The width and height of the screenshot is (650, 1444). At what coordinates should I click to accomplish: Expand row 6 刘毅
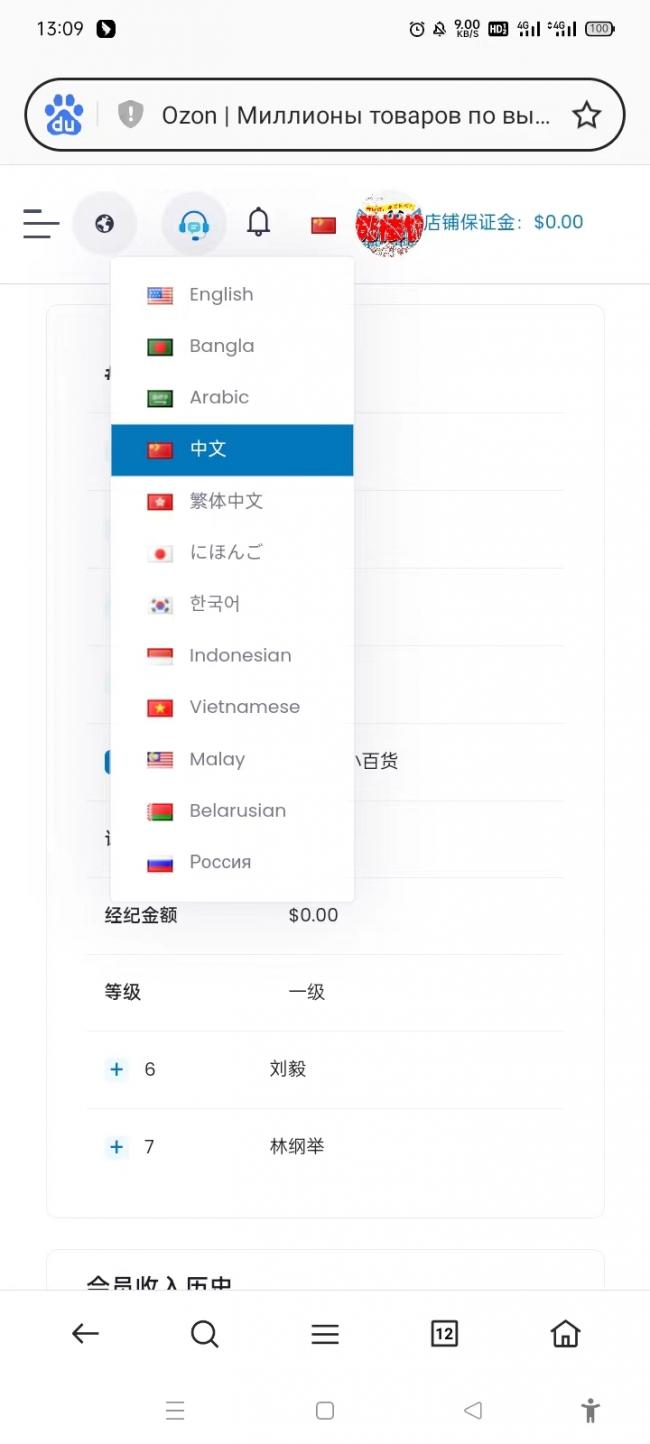pyautogui.click(x=116, y=1069)
